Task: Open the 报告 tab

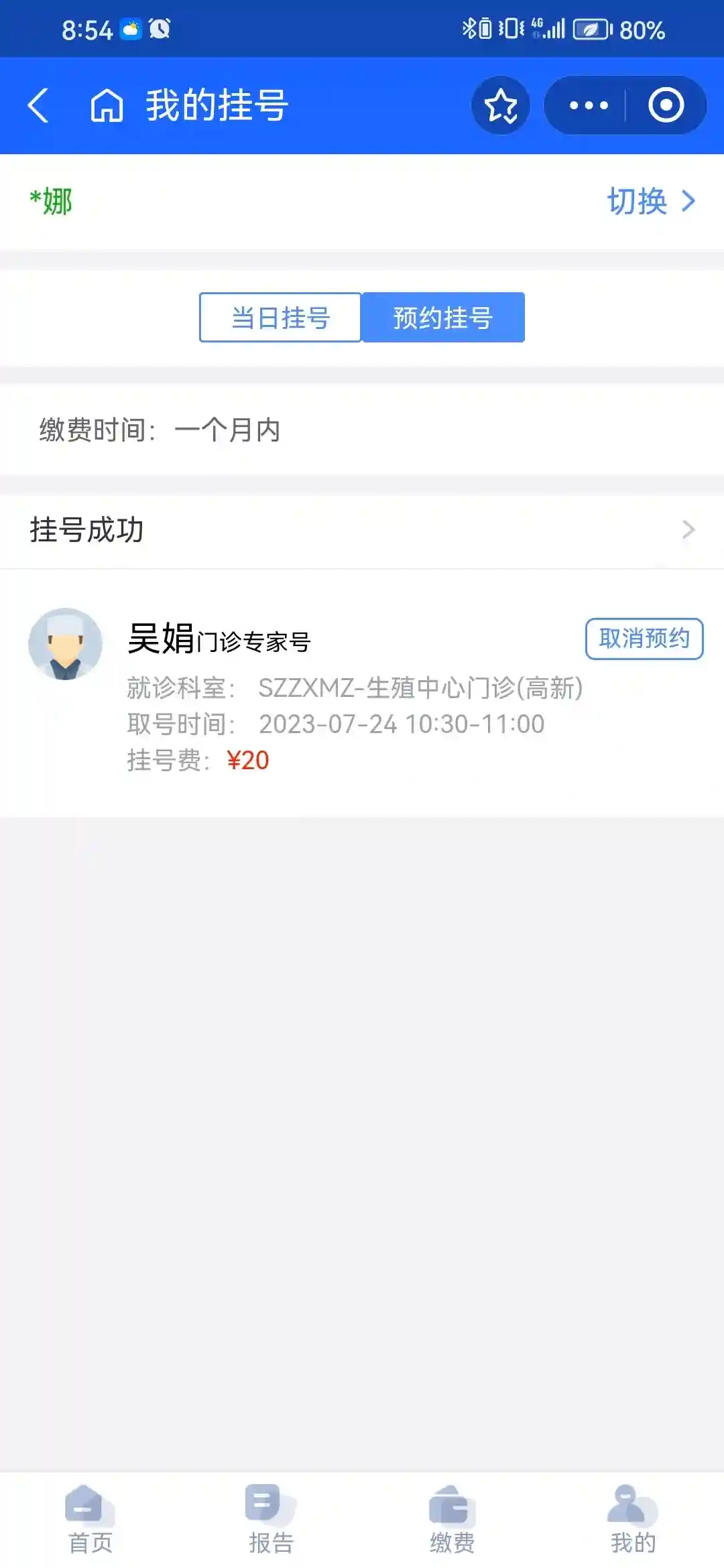Action: pyautogui.click(x=271, y=1518)
